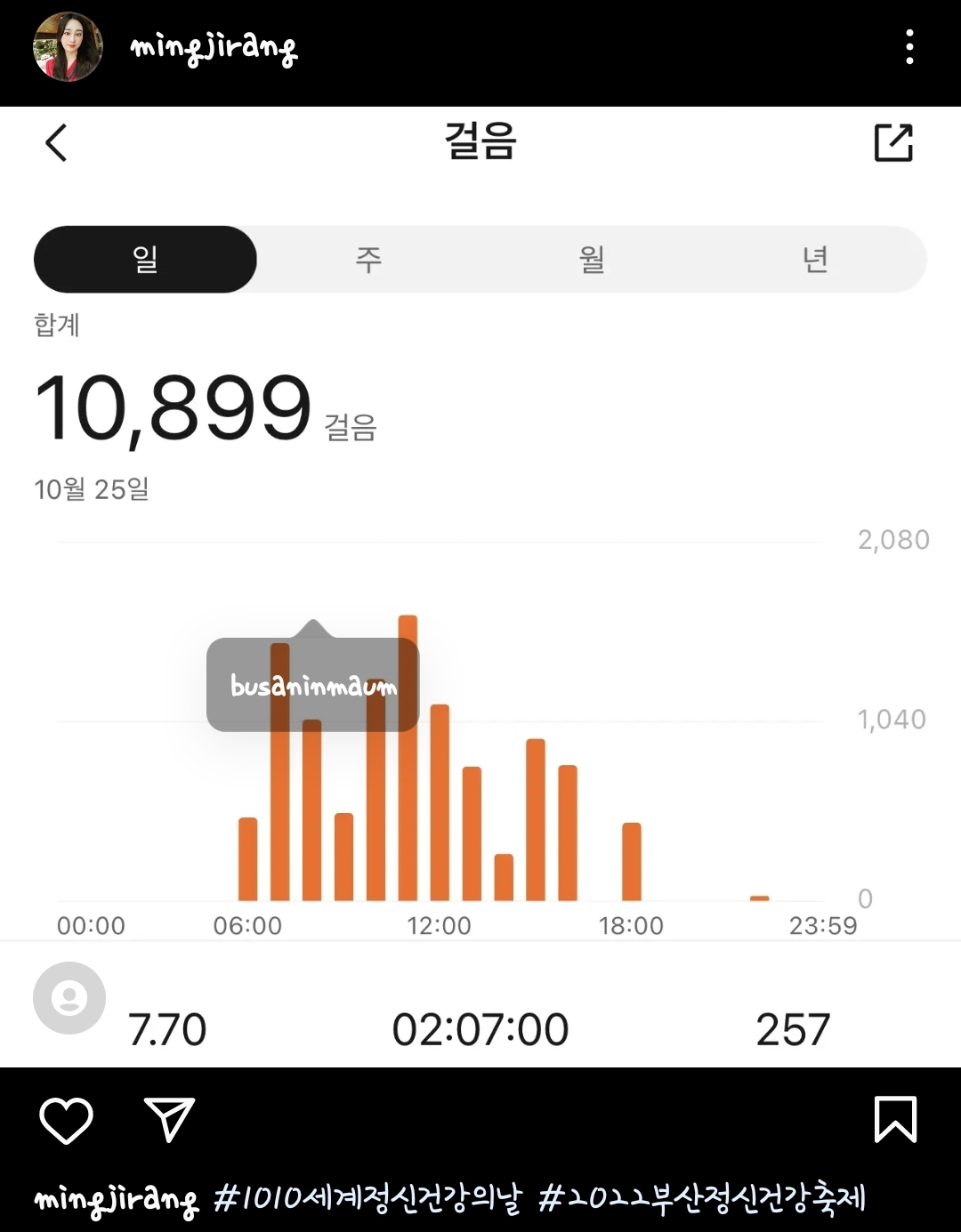
Task: Open the #2022부산정신건강축제 hashtag
Action: [701, 1199]
